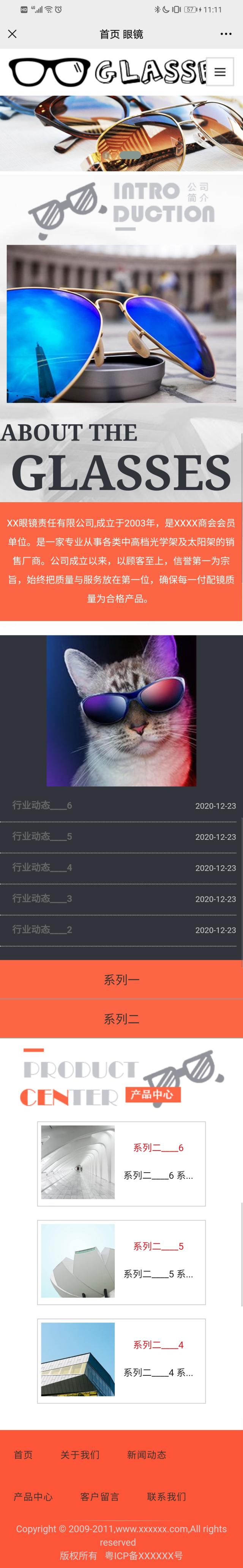Open news item 行业动态____2
The height and width of the screenshot is (1568, 243).
pos(42,929)
